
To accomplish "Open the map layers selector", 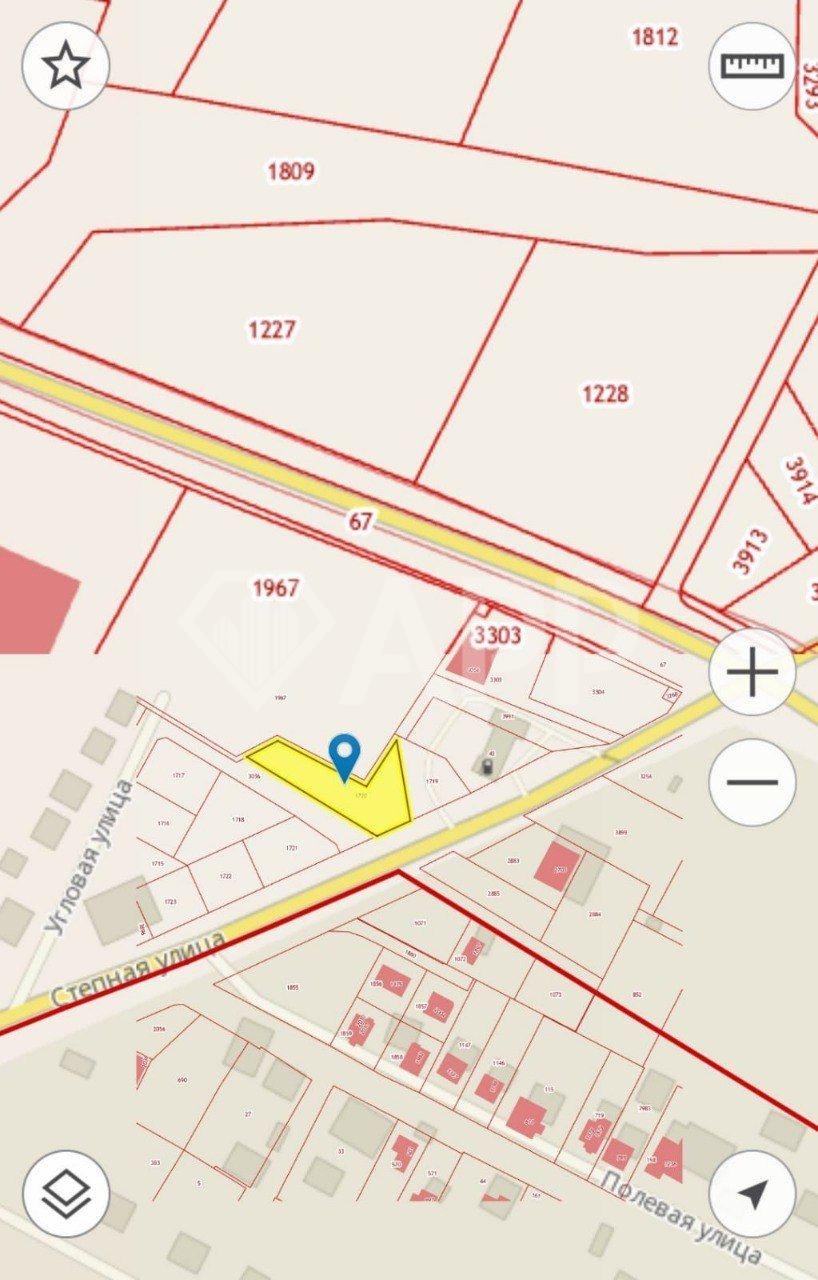I will [66, 1193].
